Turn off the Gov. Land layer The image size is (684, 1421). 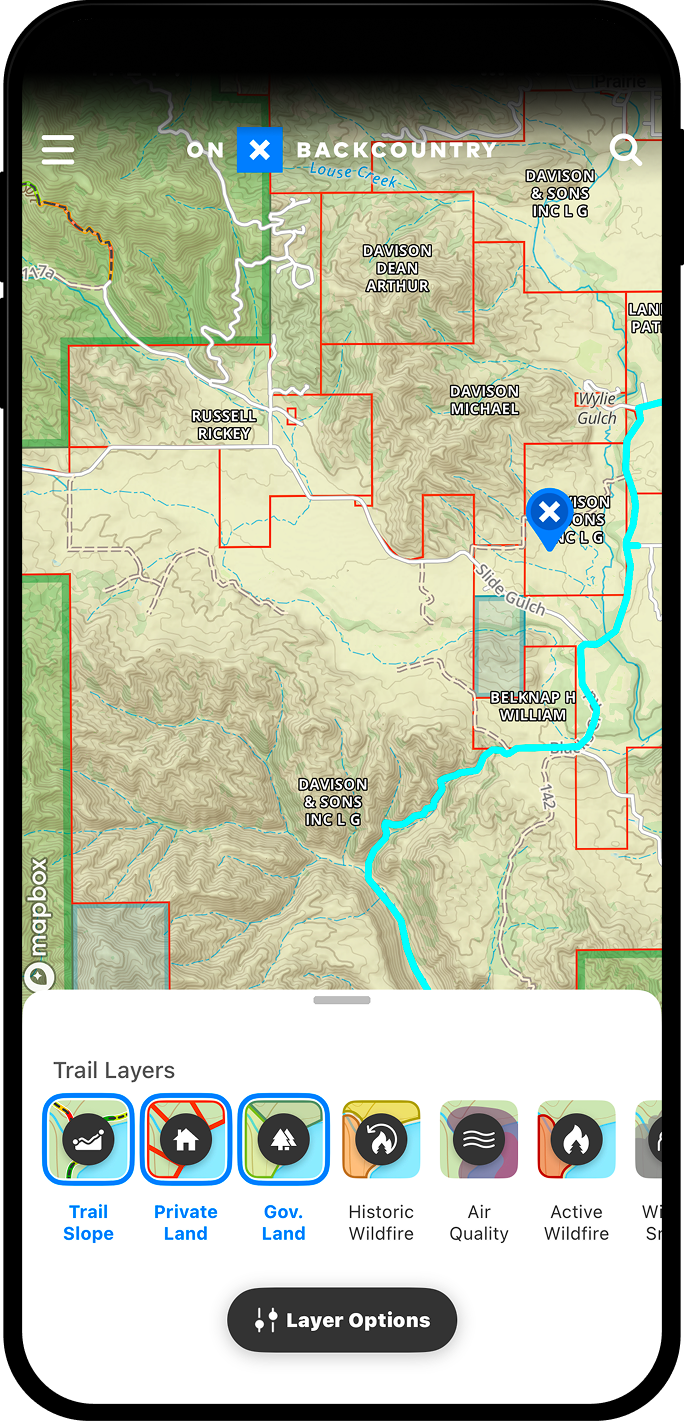click(283, 1140)
